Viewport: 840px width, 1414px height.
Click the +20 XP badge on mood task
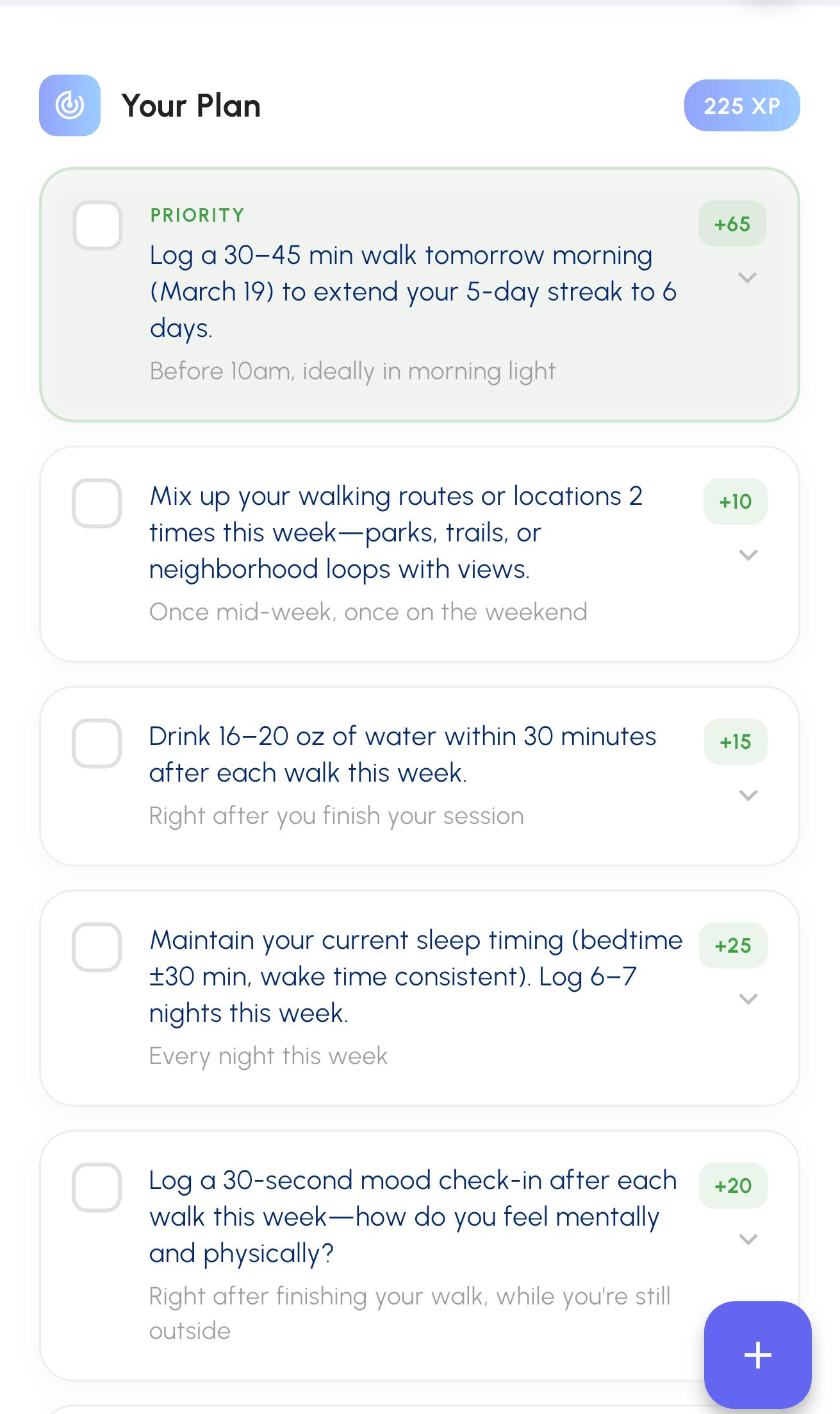(732, 1185)
